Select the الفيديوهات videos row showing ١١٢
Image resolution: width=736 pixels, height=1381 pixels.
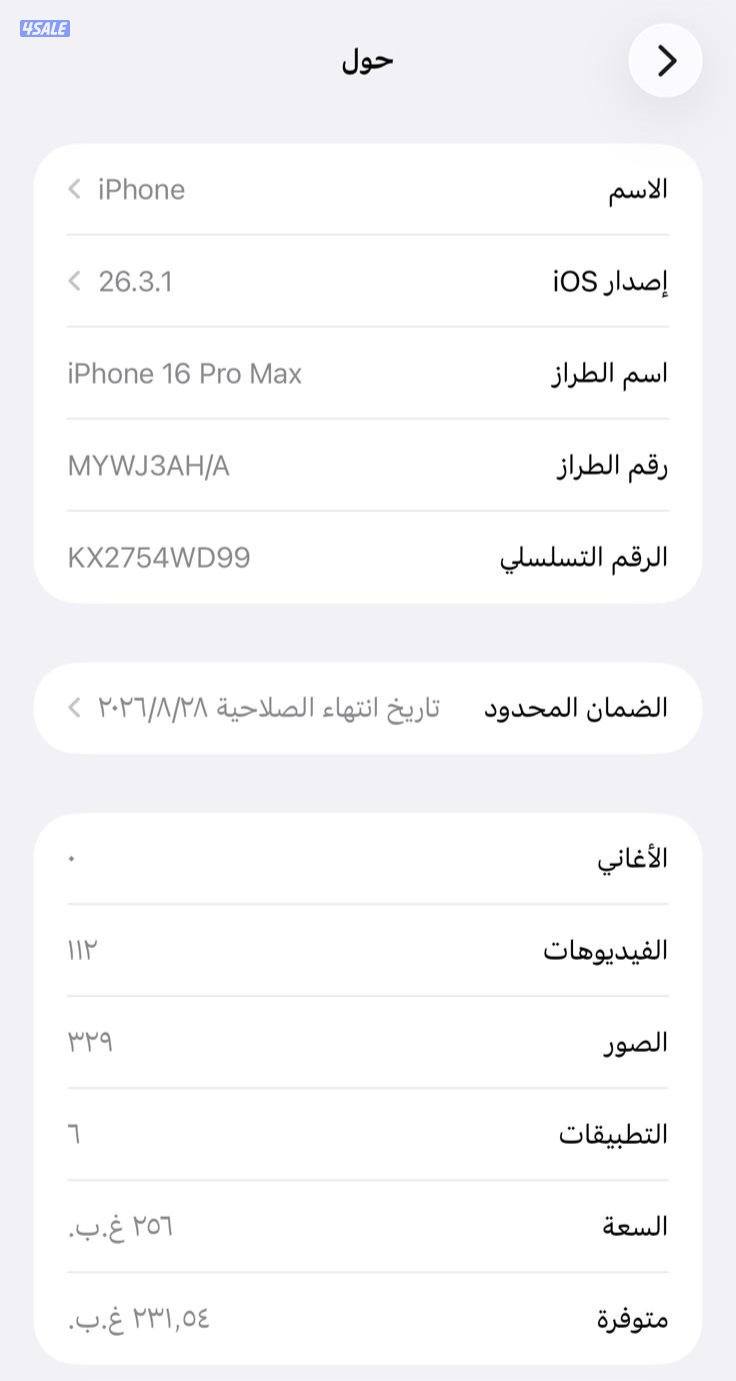368,950
